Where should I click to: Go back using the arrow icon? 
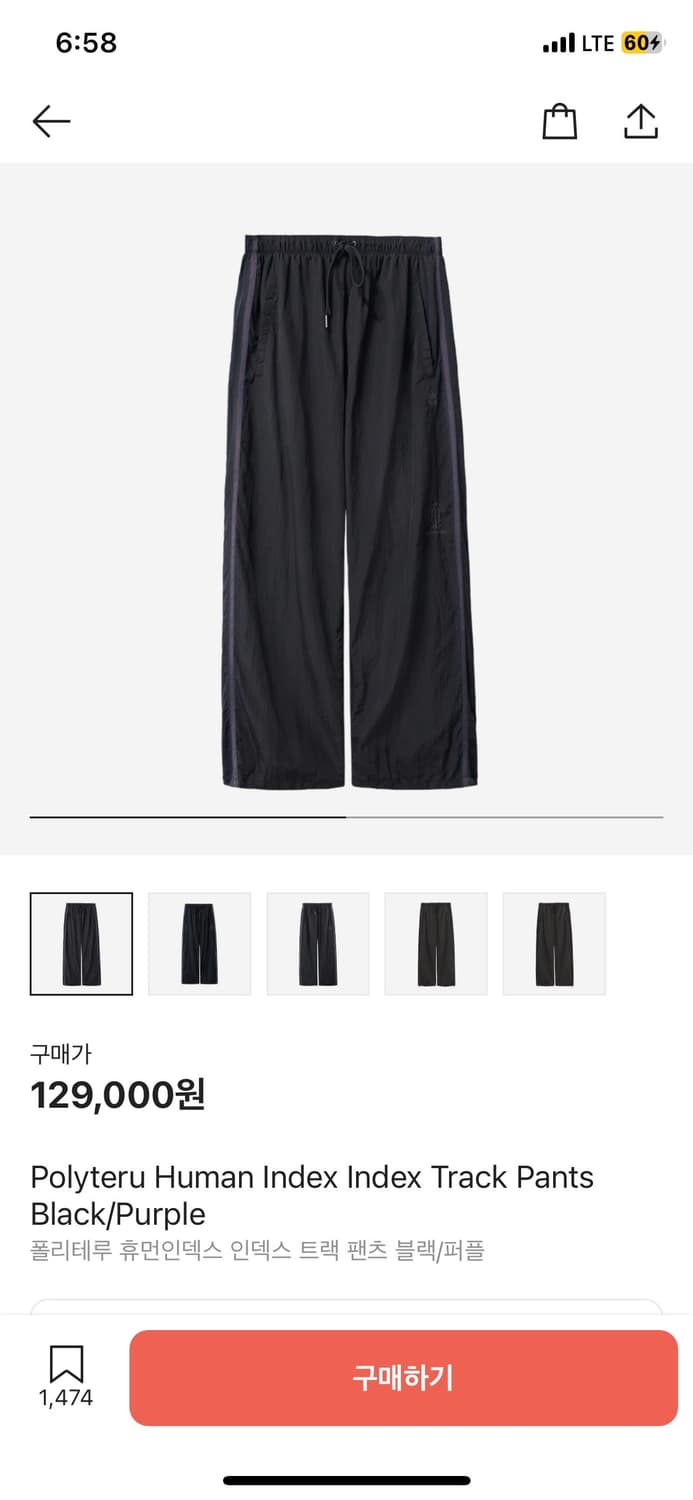tap(51, 122)
